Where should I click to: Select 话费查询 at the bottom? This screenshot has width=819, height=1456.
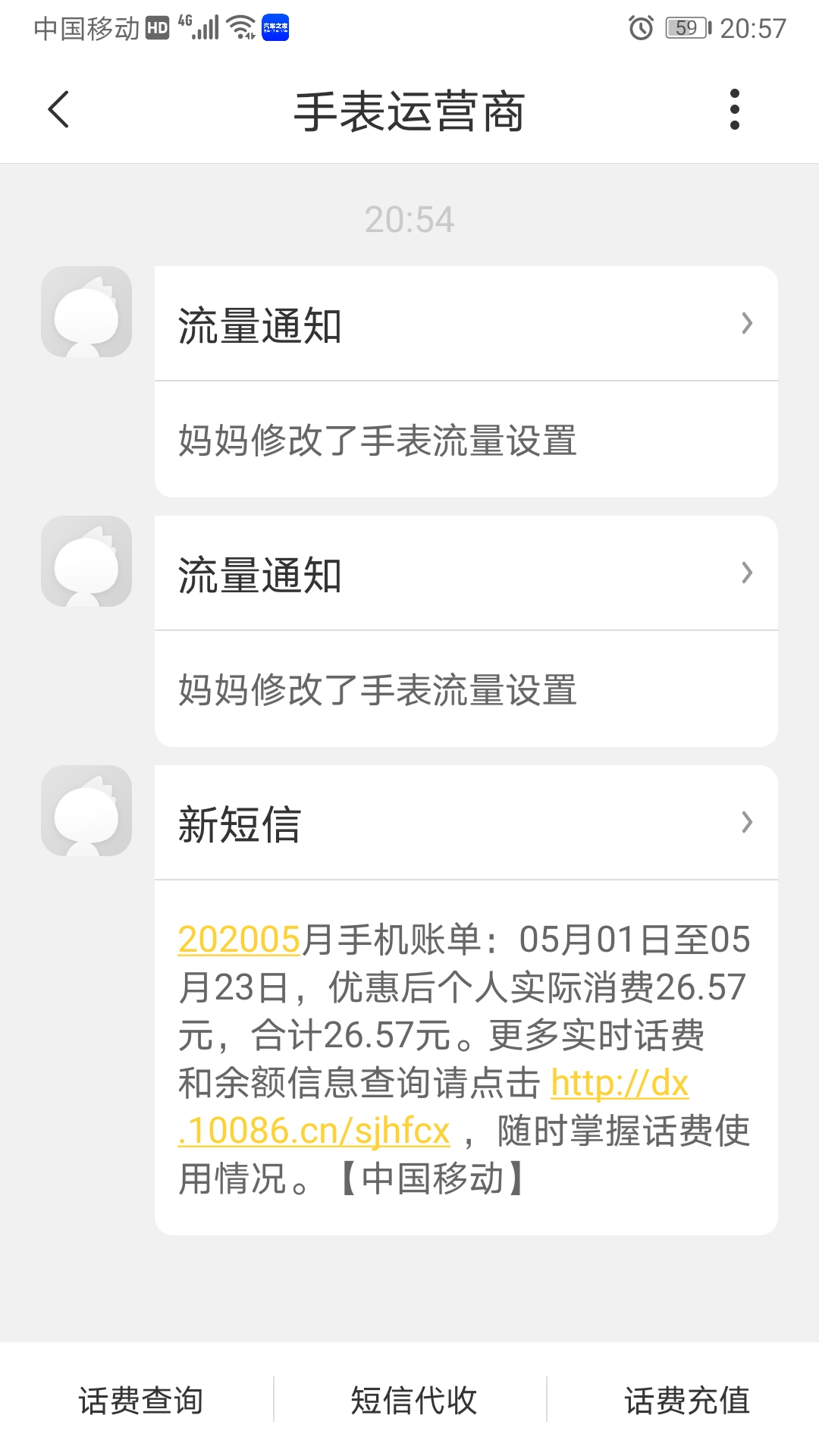140,1401
